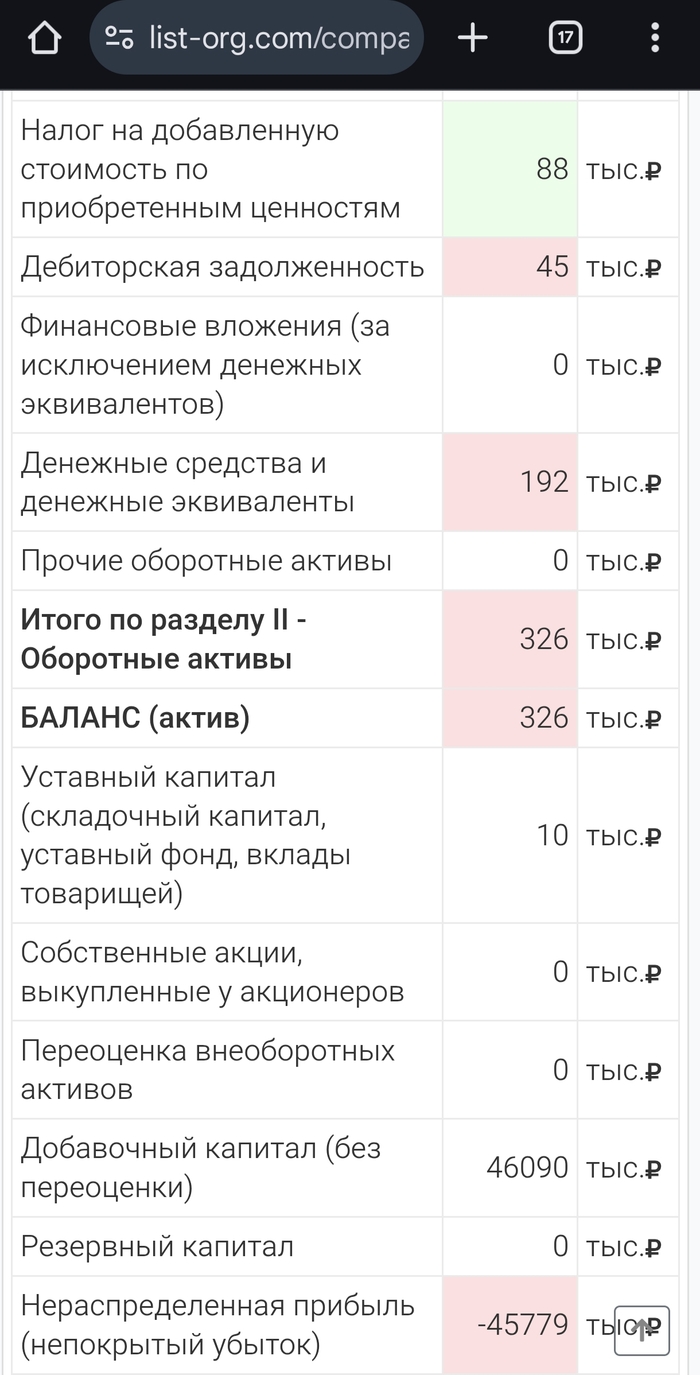The height and width of the screenshot is (1375, 700).
Task: Open a new browser tab
Action: click(472, 39)
